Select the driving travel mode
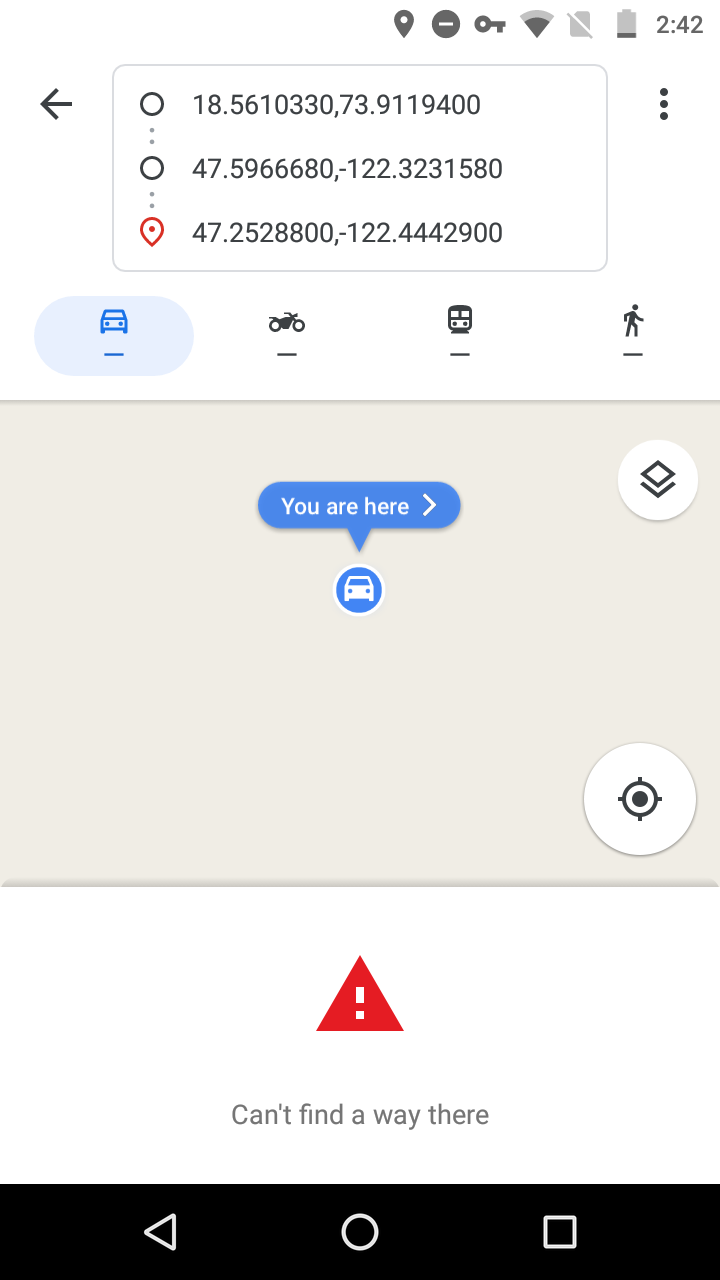Screen dimensions: 720x1280 coord(114,335)
